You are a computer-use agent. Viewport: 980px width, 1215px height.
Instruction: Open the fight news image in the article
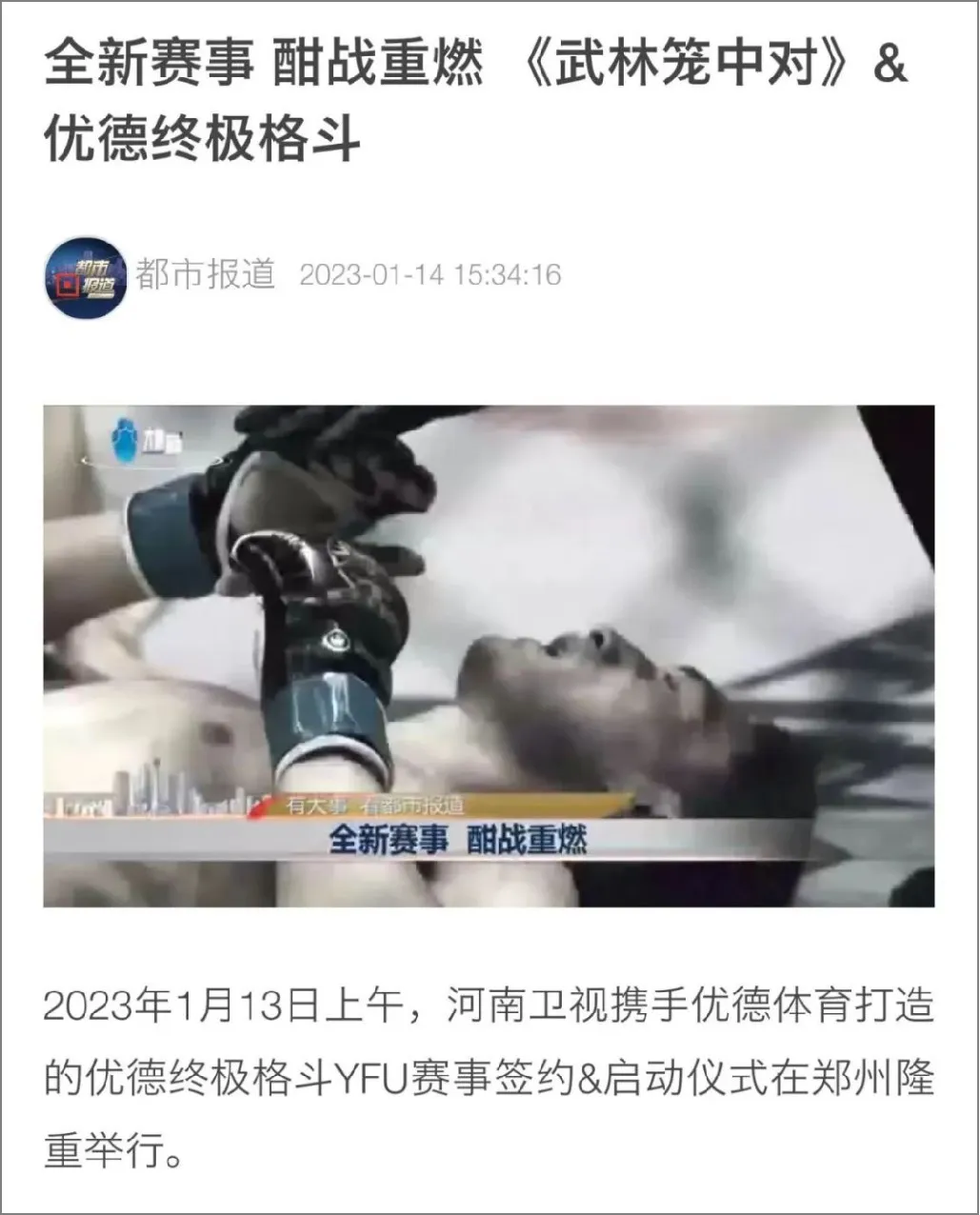[489, 656]
